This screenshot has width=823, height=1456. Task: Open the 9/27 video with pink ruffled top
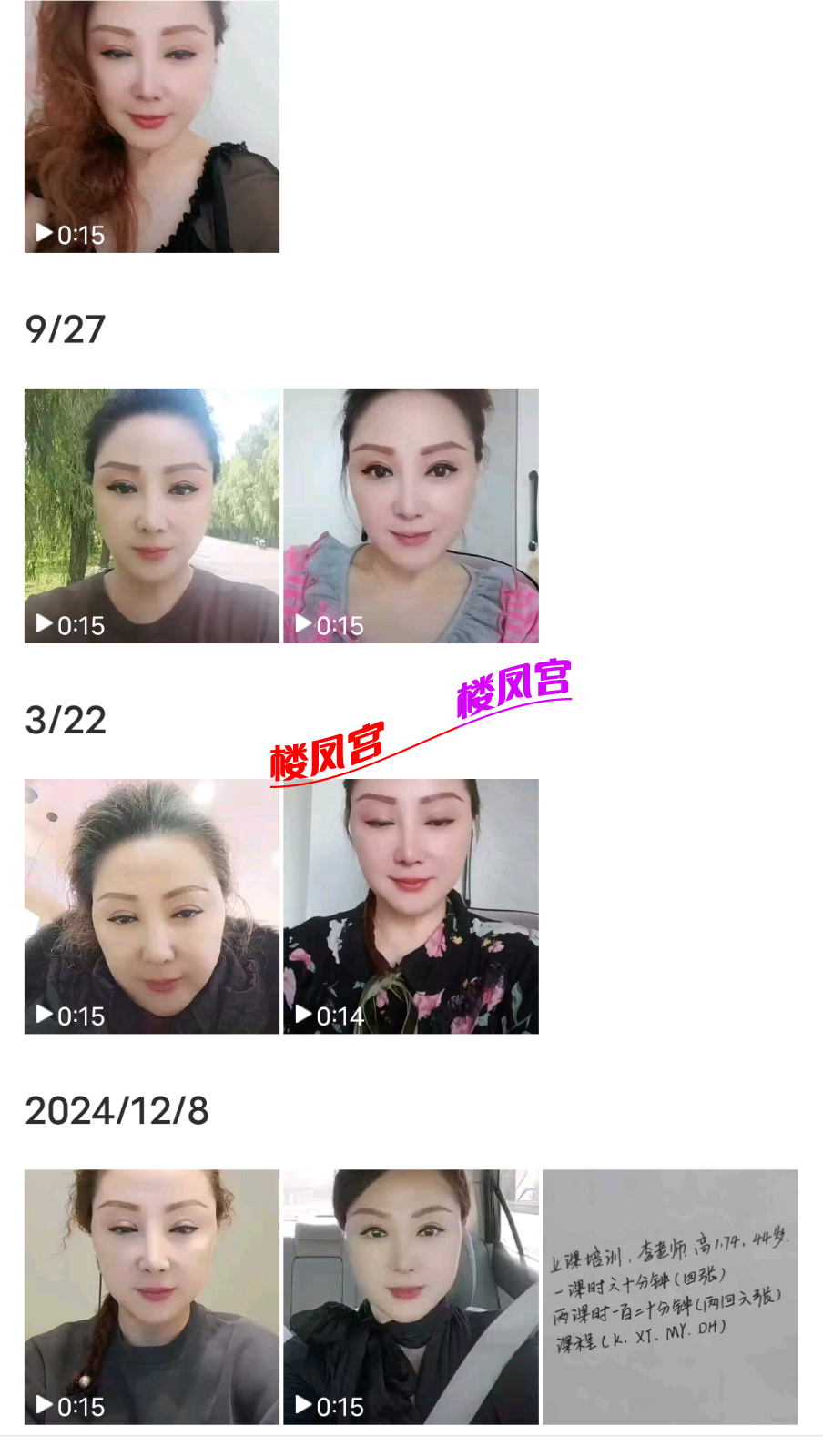pos(411,516)
